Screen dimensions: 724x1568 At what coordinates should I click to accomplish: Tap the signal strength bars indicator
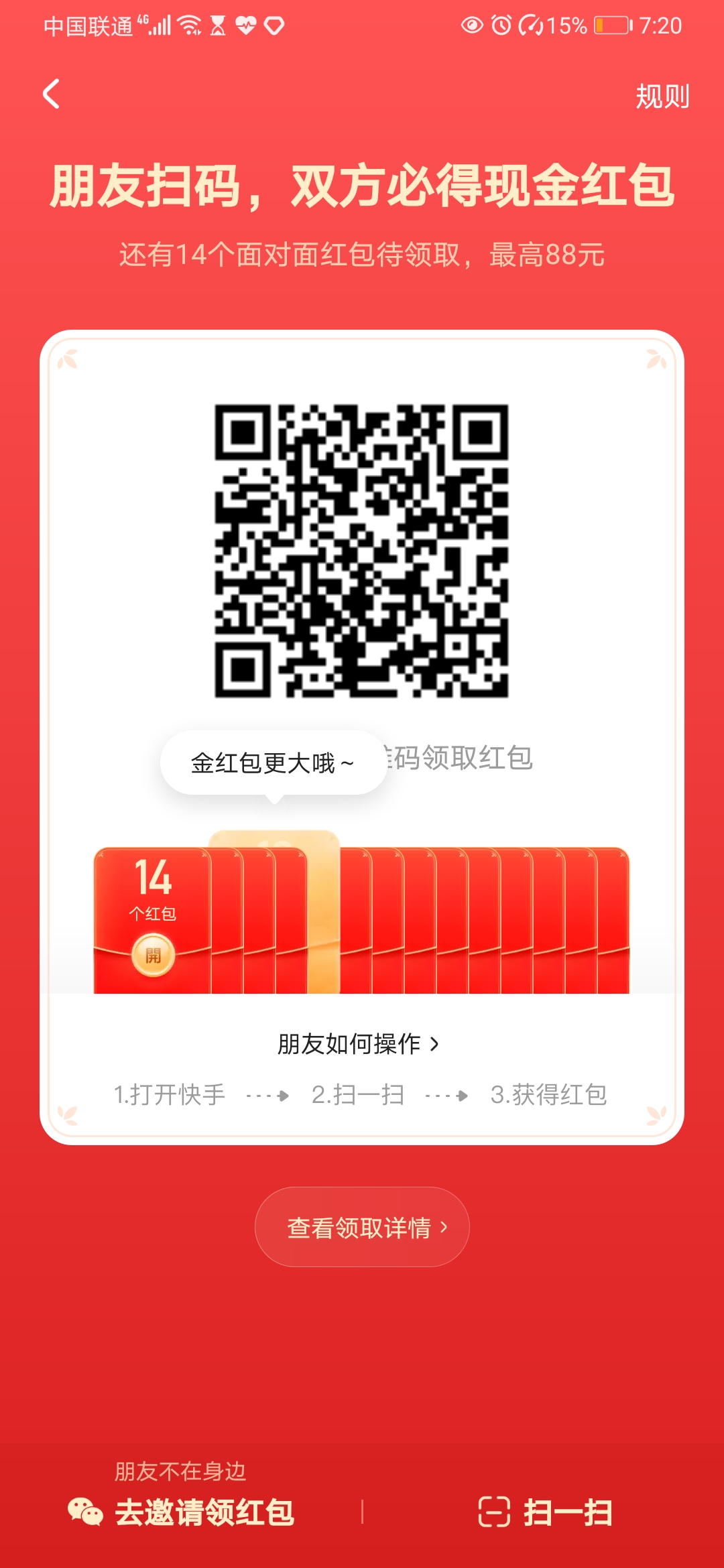tap(160, 25)
